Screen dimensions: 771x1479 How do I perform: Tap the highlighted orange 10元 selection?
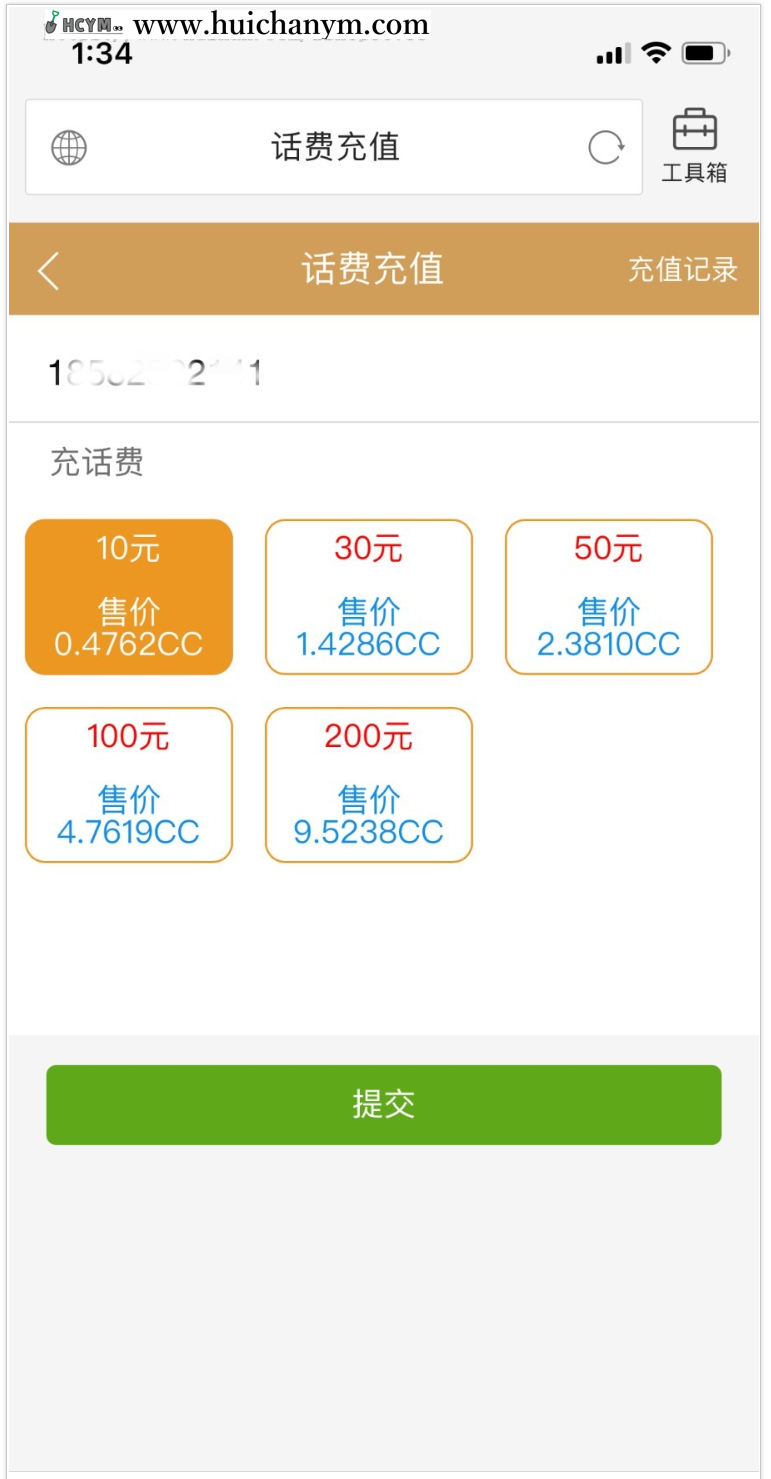coord(128,596)
